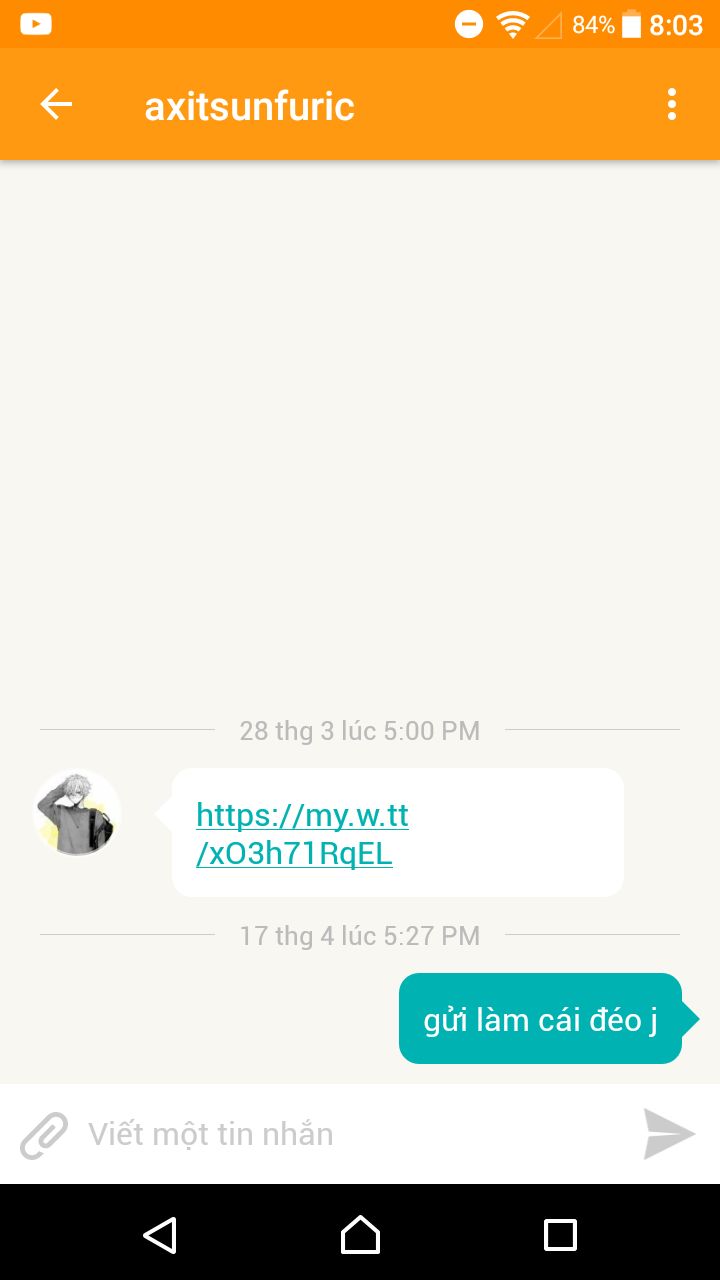Open the three-dot overflow menu
This screenshot has width=720, height=1280.
point(672,104)
